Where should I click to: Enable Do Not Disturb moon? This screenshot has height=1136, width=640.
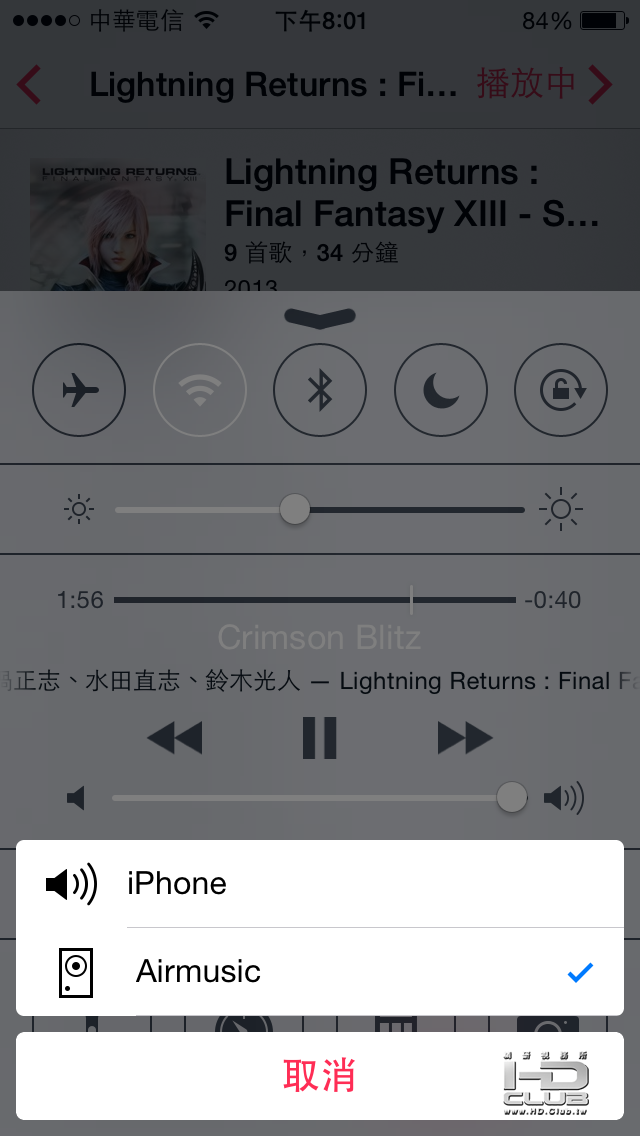440,391
